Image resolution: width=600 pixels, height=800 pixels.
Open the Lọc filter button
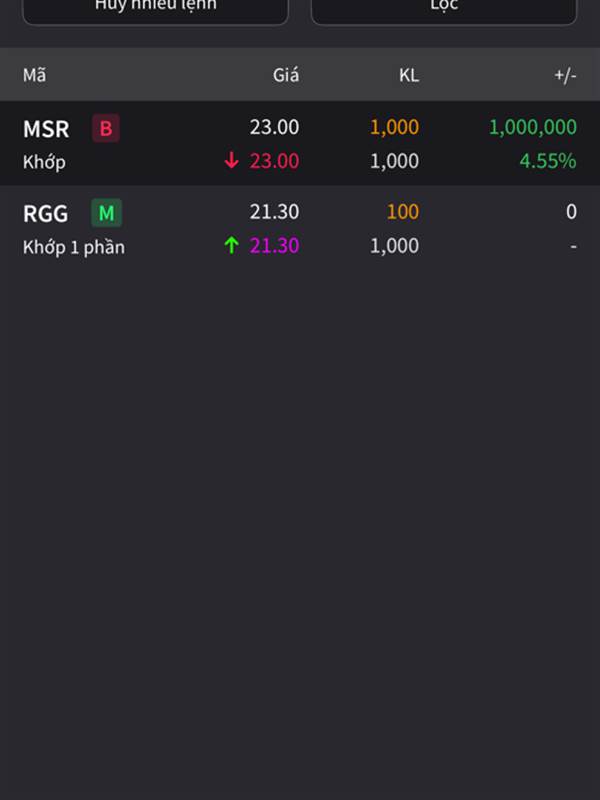(444, 8)
